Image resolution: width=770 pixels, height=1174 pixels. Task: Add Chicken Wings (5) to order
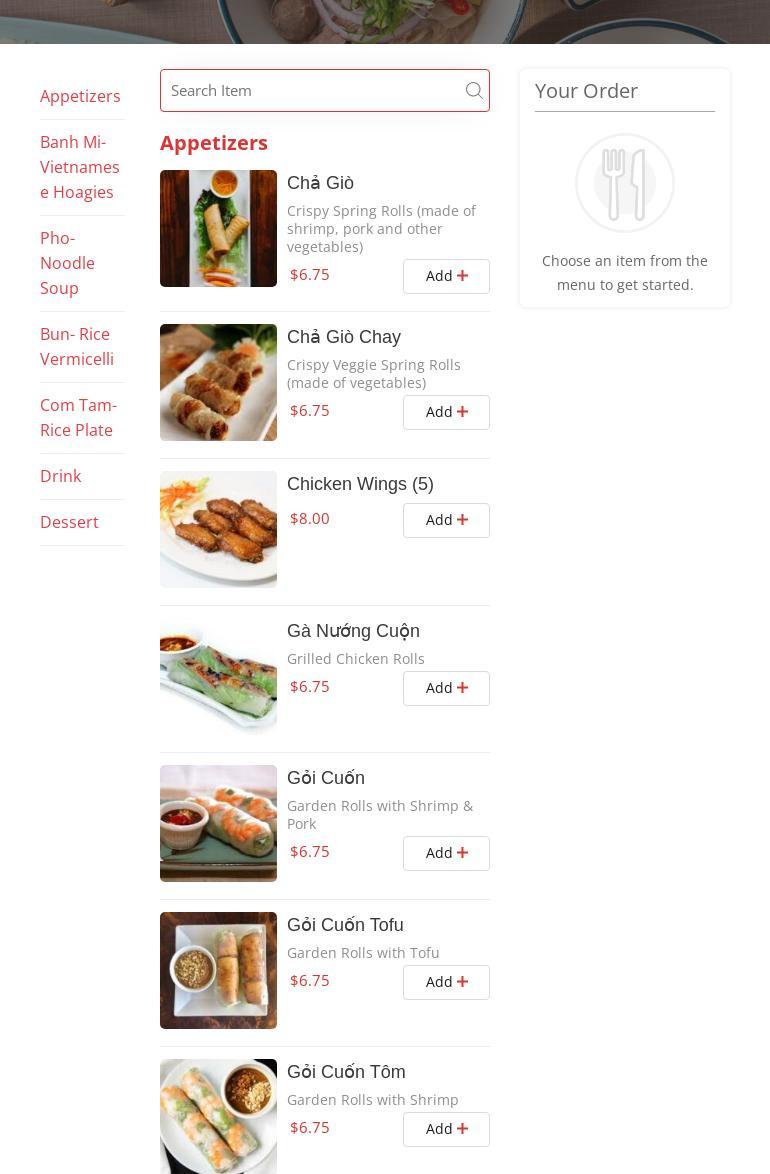click(x=446, y=520)
